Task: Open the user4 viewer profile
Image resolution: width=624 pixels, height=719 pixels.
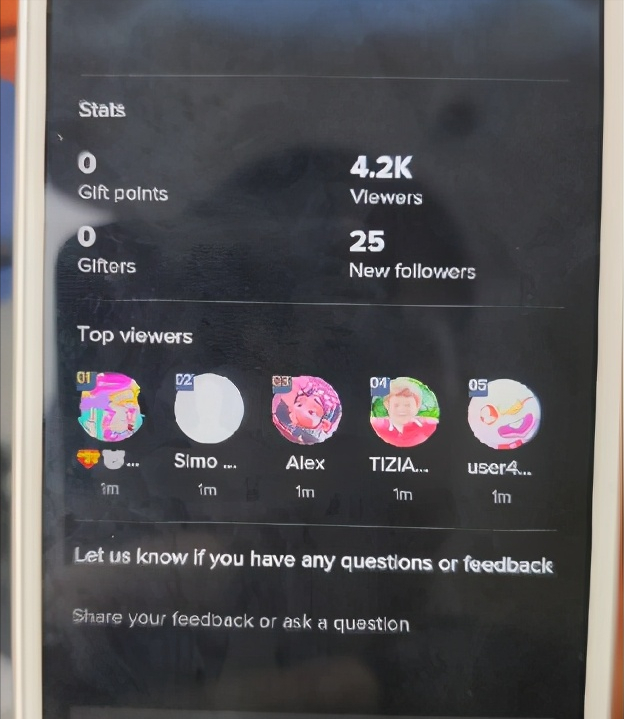Action: point(503,413)
